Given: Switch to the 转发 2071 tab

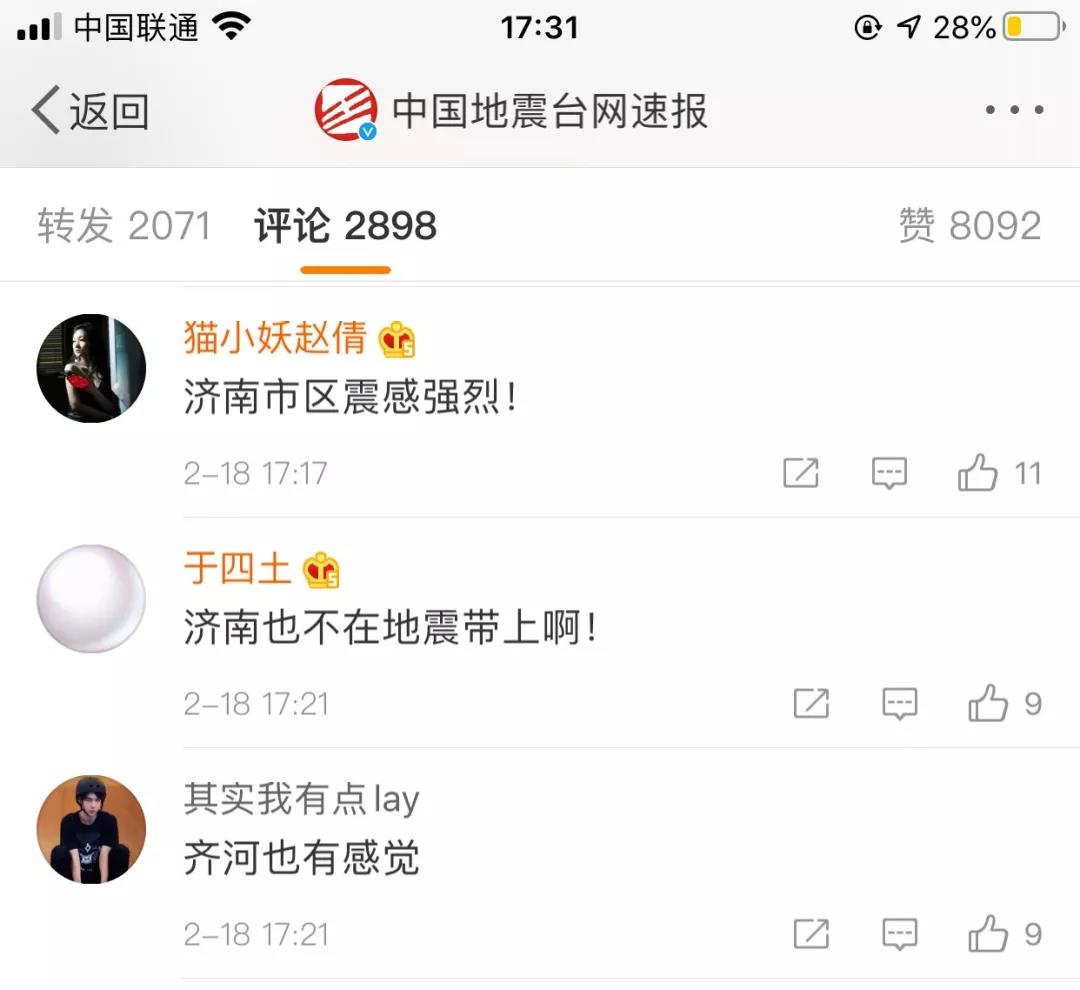Looking at the screenshot, I should pyautogui.click(x=124, y=226).
